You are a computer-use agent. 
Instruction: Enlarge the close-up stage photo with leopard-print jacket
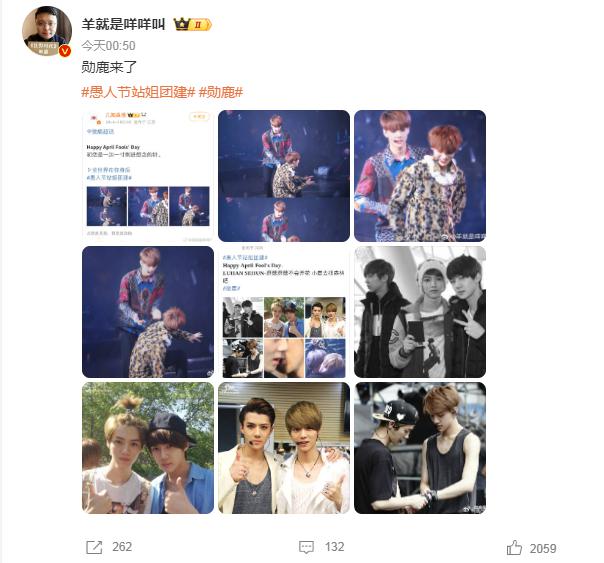click(419, 176)
